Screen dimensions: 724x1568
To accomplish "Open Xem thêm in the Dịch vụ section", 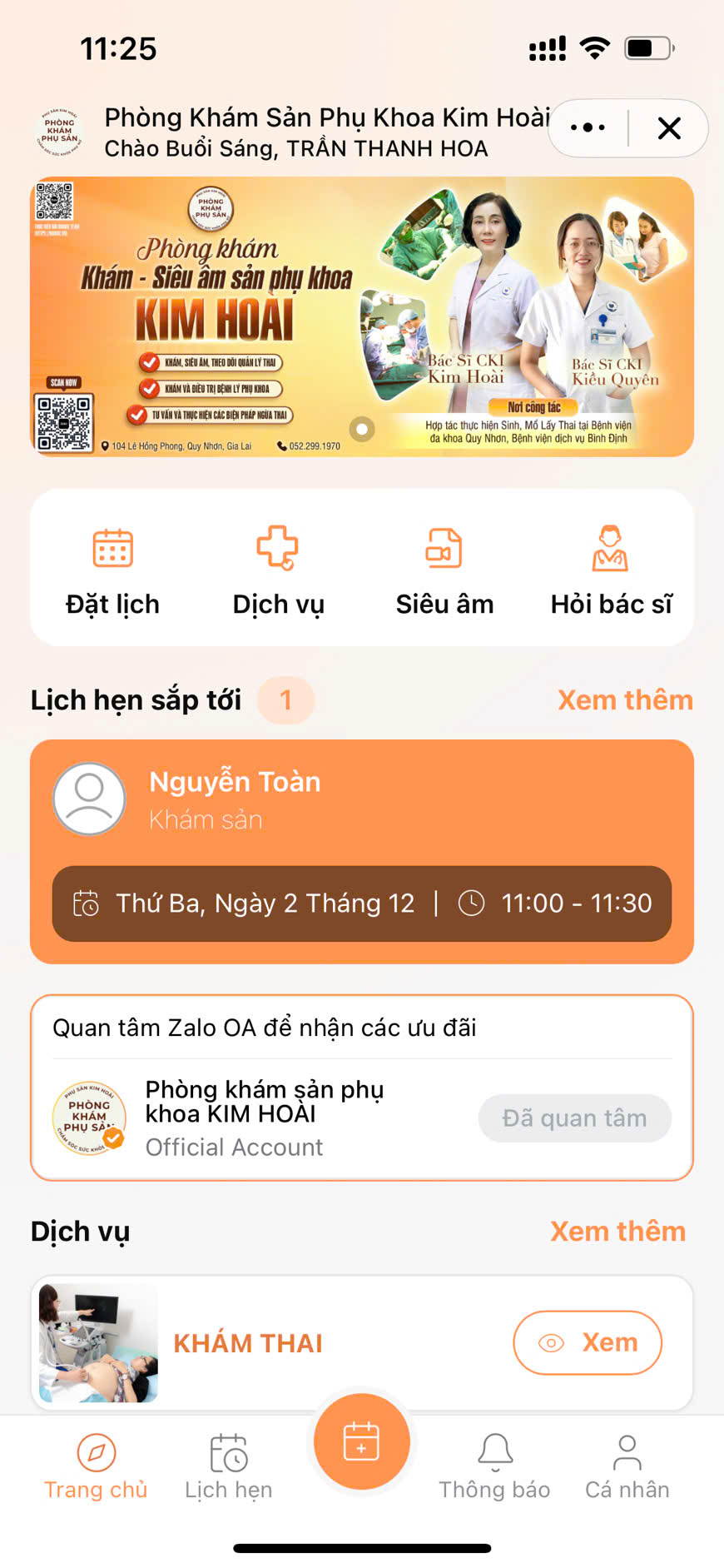I will [x=617, y=1232].
